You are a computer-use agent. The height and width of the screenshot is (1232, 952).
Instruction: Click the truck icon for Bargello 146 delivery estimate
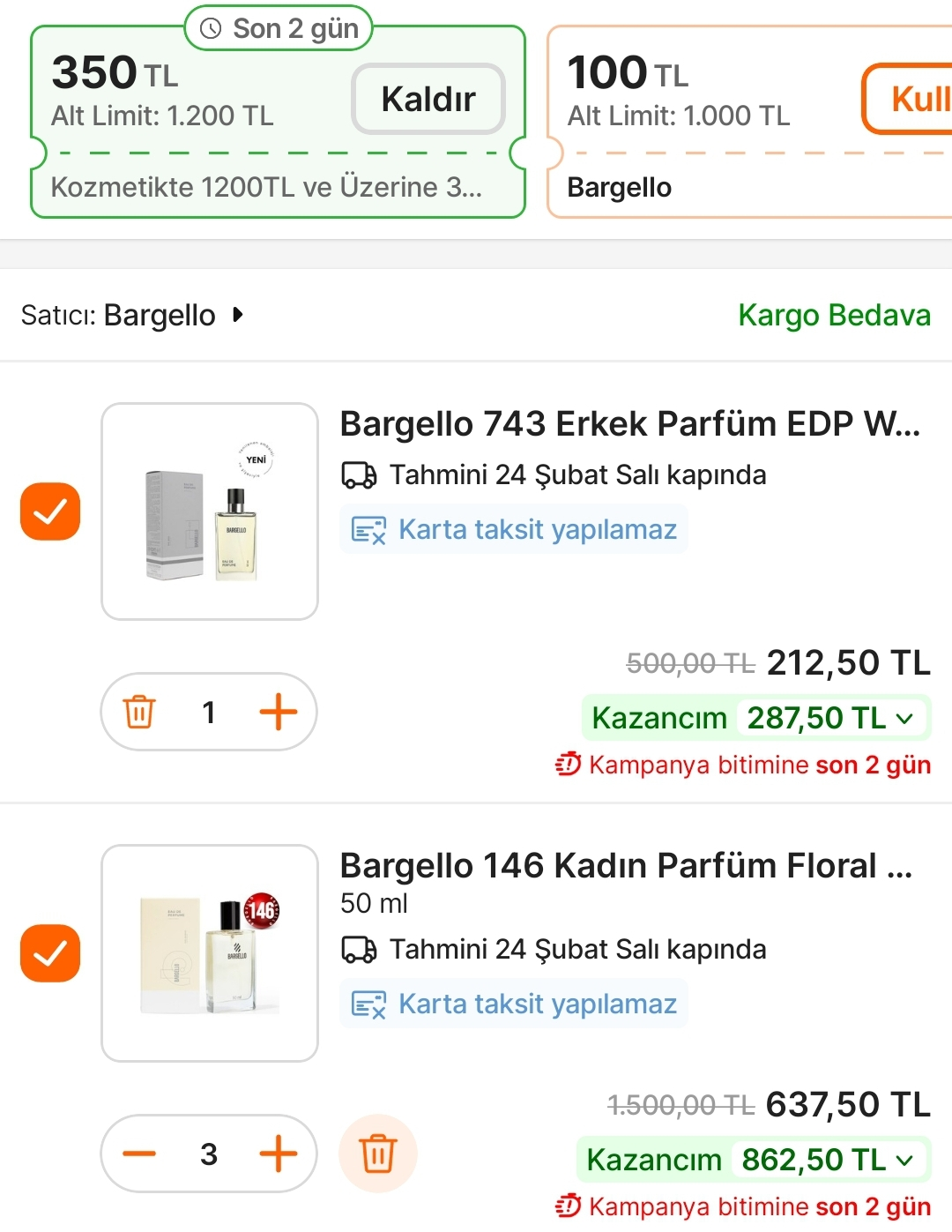point(359,950)
